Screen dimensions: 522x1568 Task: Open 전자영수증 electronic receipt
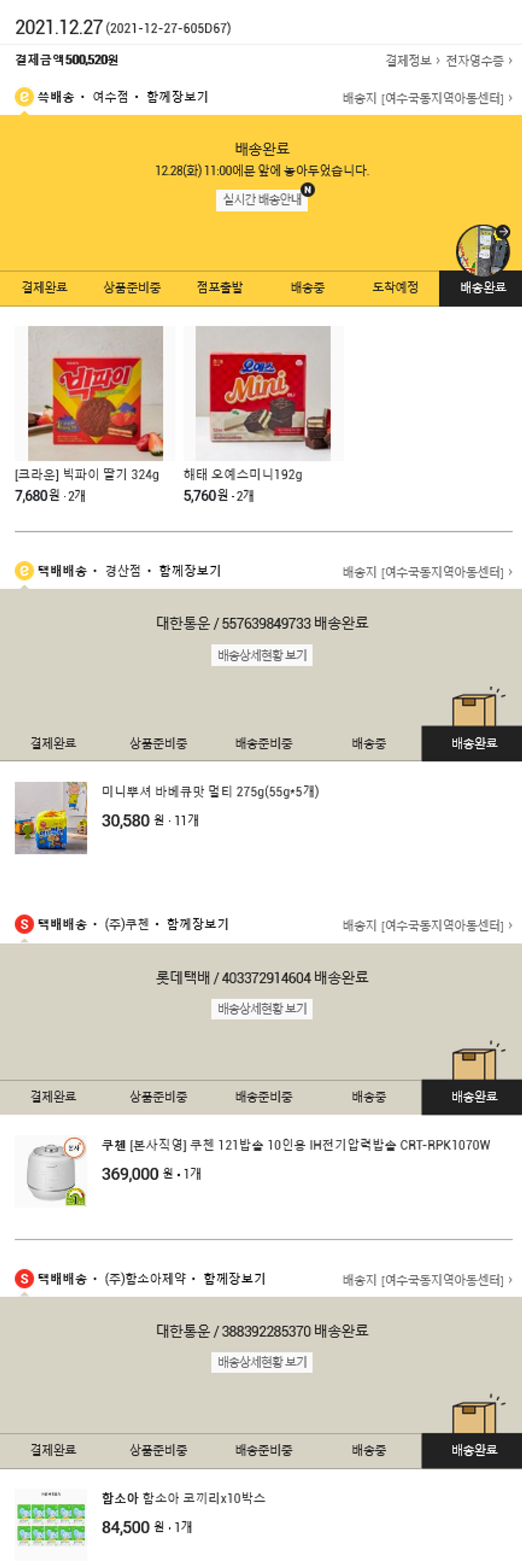click(x=478, y=61)
